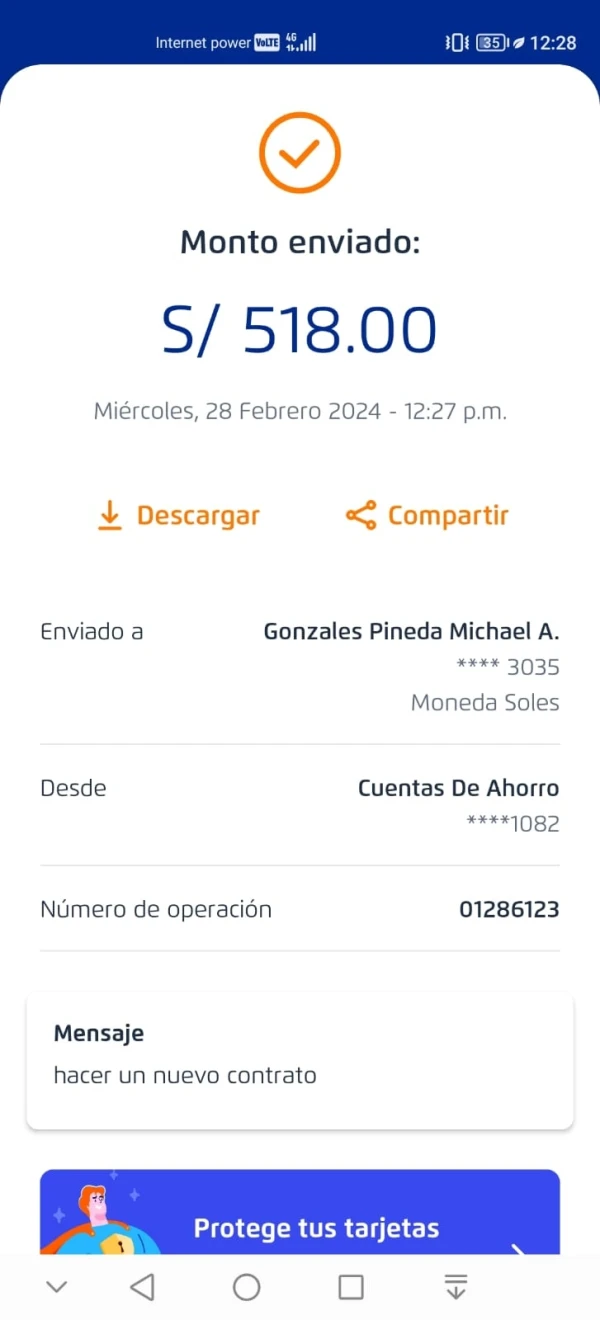
Task: Share the receipt via Compartir
Action: click(427, 516)
